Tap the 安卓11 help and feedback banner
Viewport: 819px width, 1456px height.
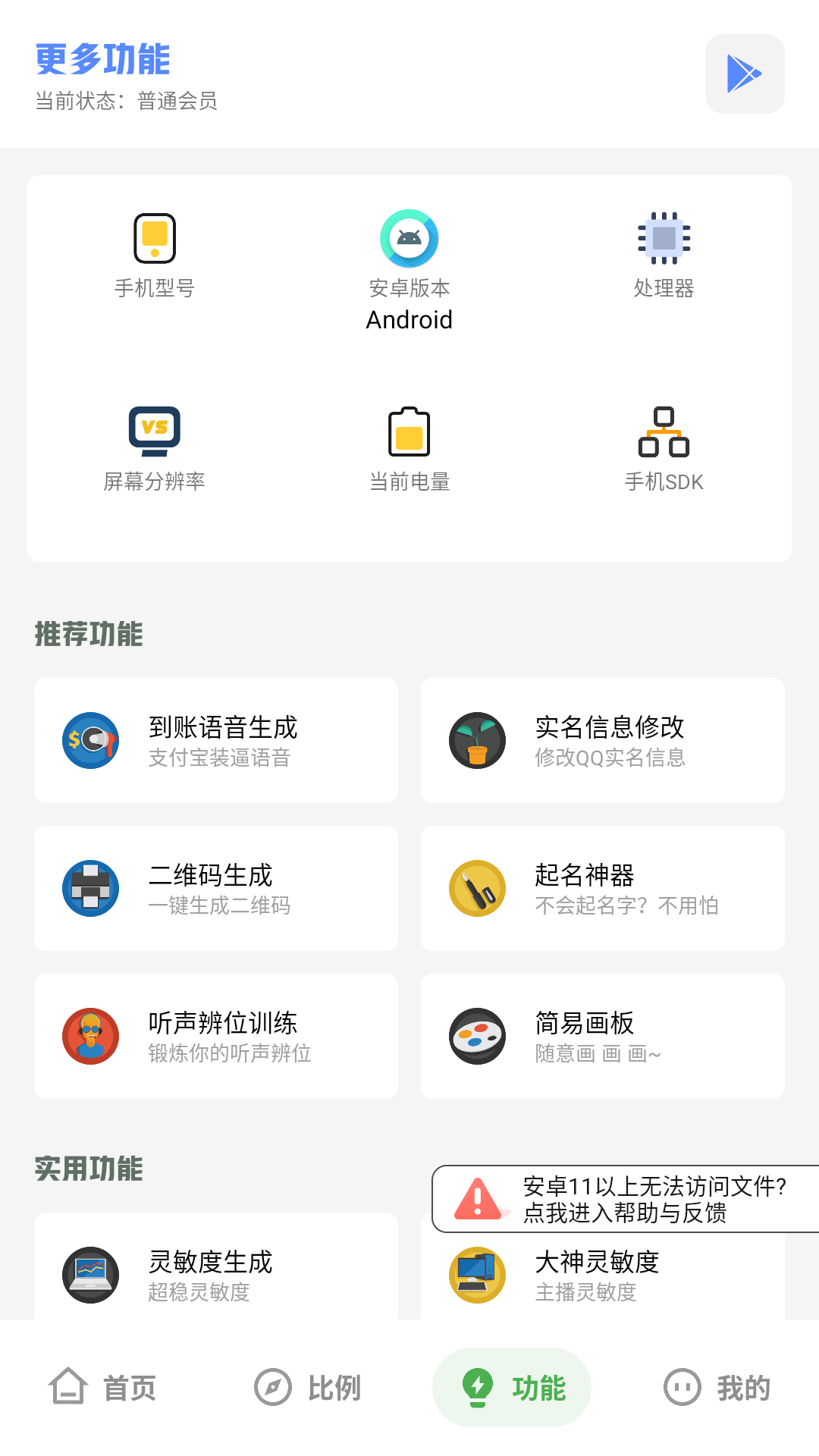(x=626, y=1199)
